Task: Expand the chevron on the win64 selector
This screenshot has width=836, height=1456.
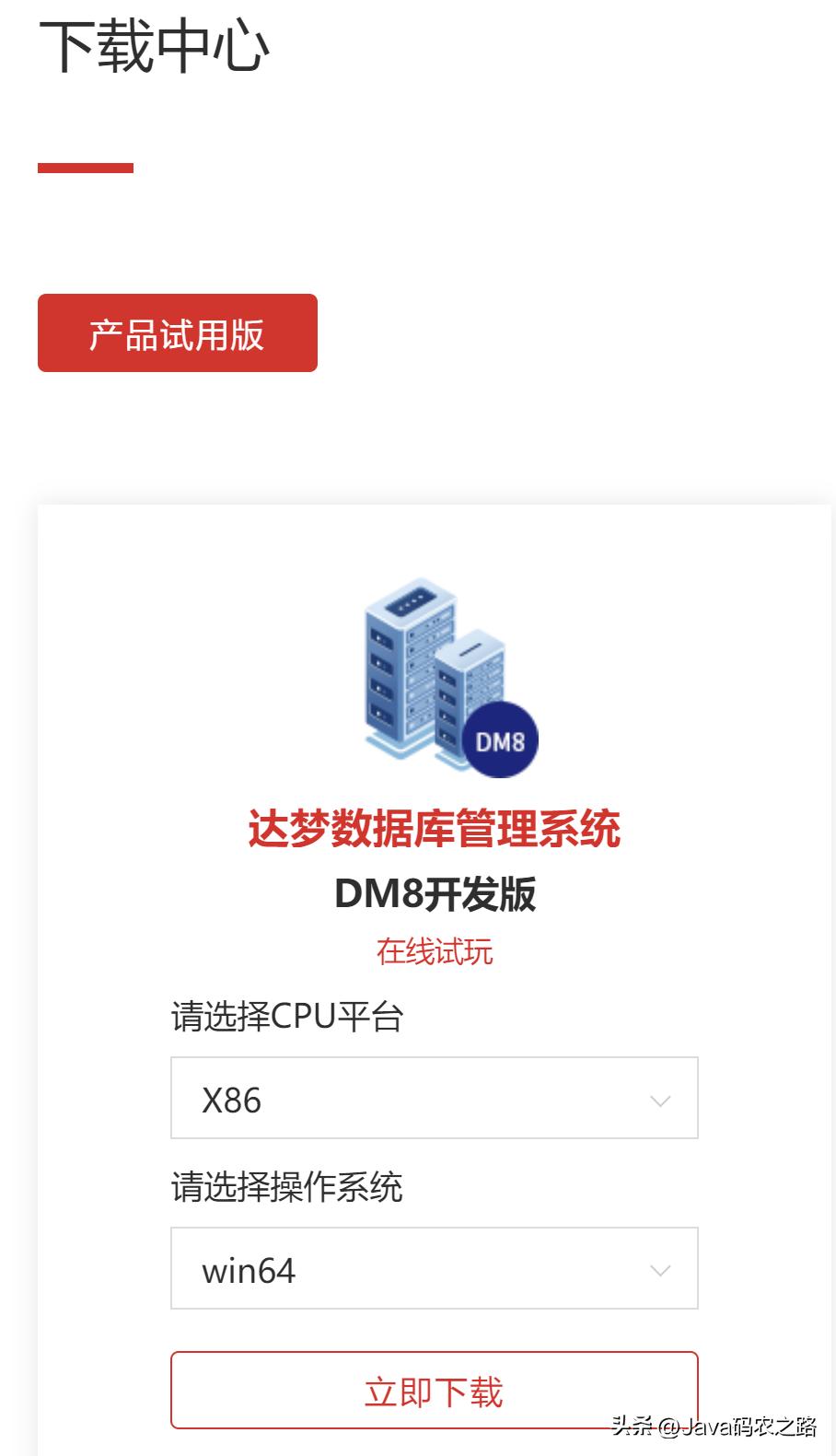Action: (x=659, y=1269)
